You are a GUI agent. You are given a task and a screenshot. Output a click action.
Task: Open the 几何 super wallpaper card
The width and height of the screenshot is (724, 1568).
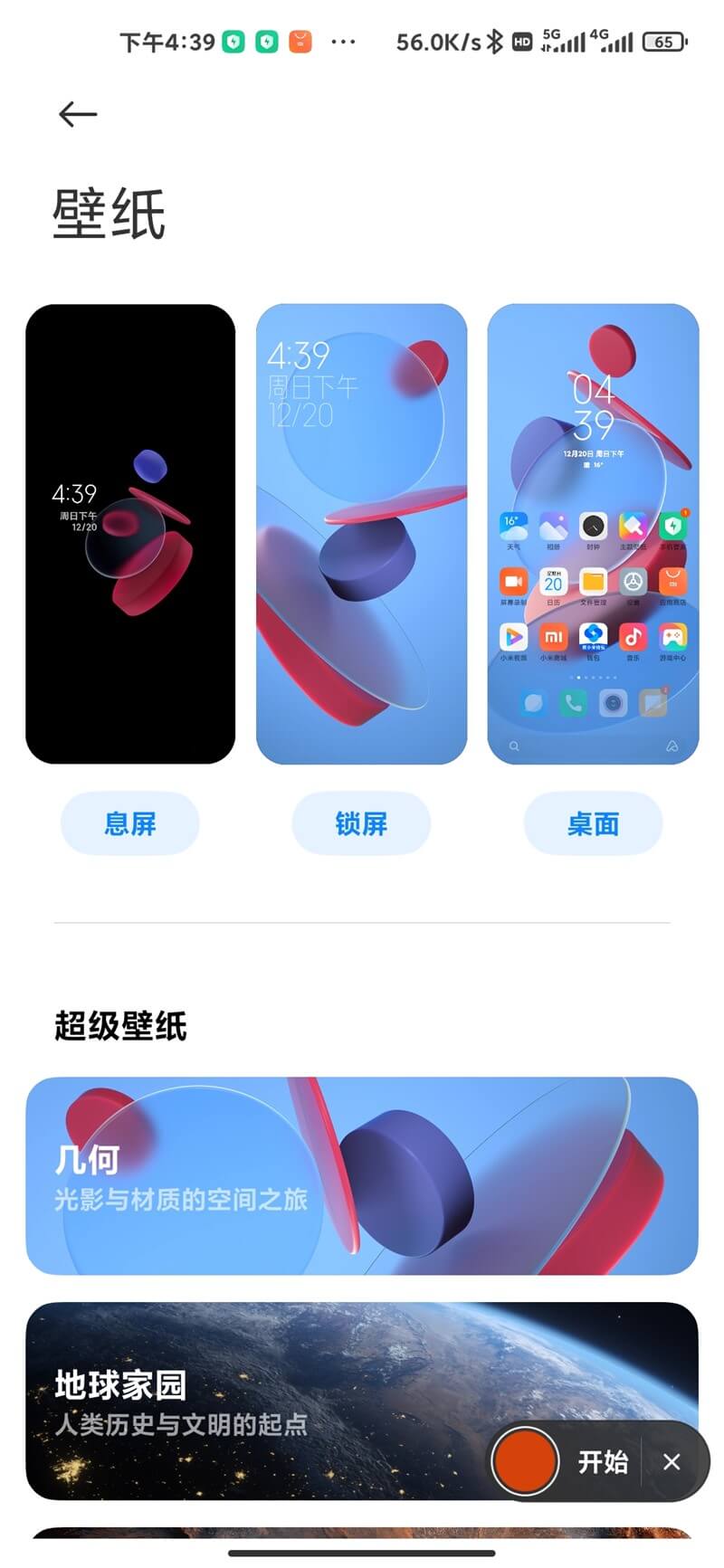pyautogui.click(x=362, y=1175)
